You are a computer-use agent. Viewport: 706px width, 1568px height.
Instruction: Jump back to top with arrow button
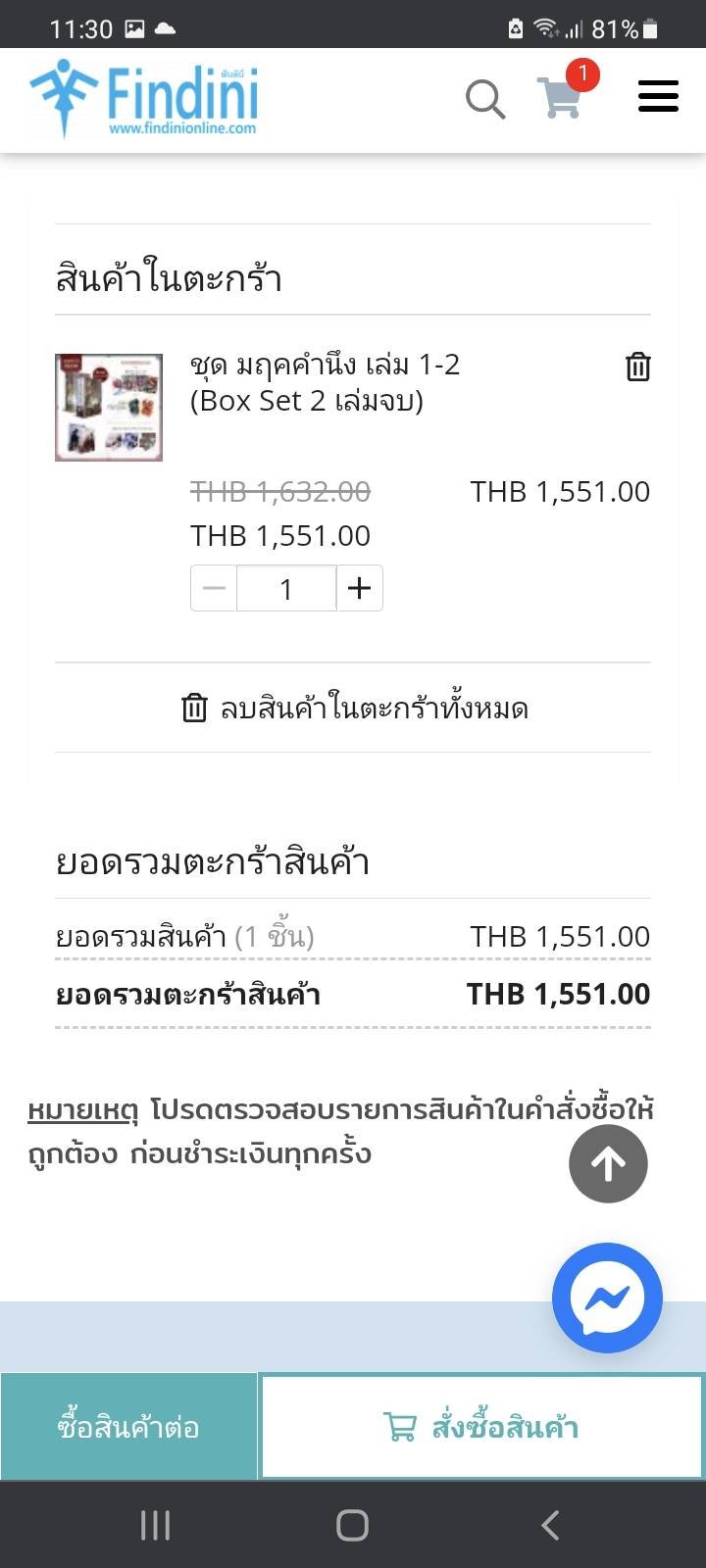(x=608, y=1163)
